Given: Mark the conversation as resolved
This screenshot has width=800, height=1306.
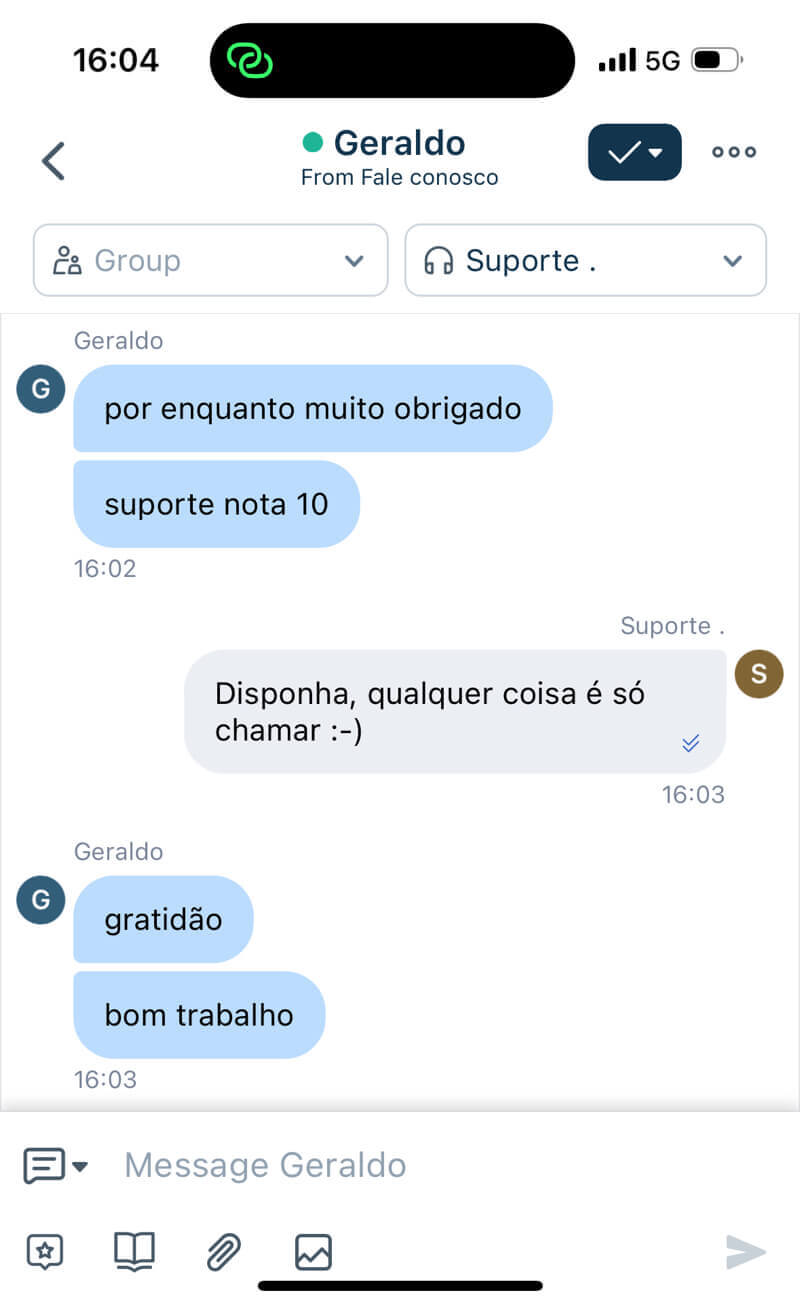Looking at the screenshot, I should [x=624, y=153].
